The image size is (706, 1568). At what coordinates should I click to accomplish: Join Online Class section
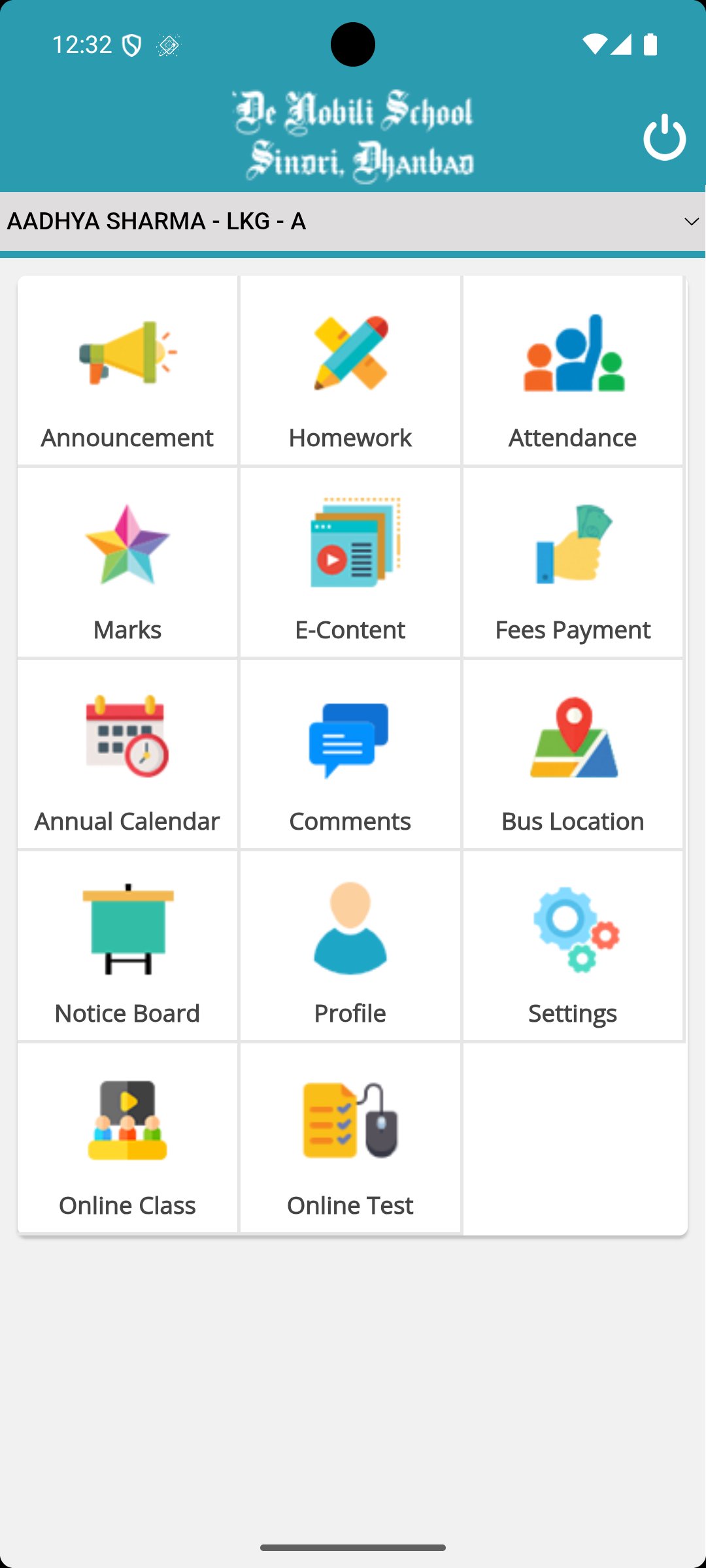point(127,1138)
